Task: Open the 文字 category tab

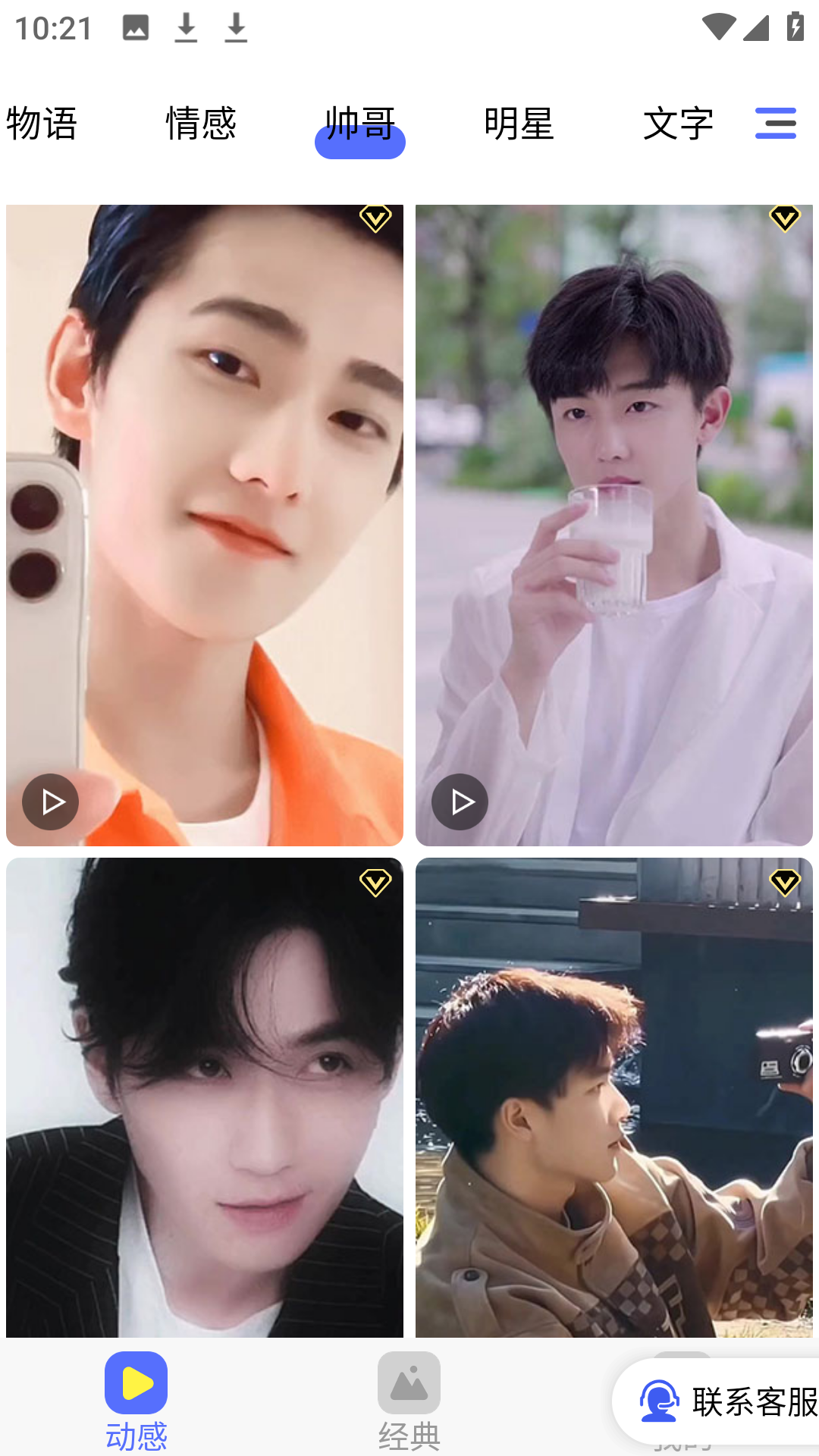Action: pos(678,124)
